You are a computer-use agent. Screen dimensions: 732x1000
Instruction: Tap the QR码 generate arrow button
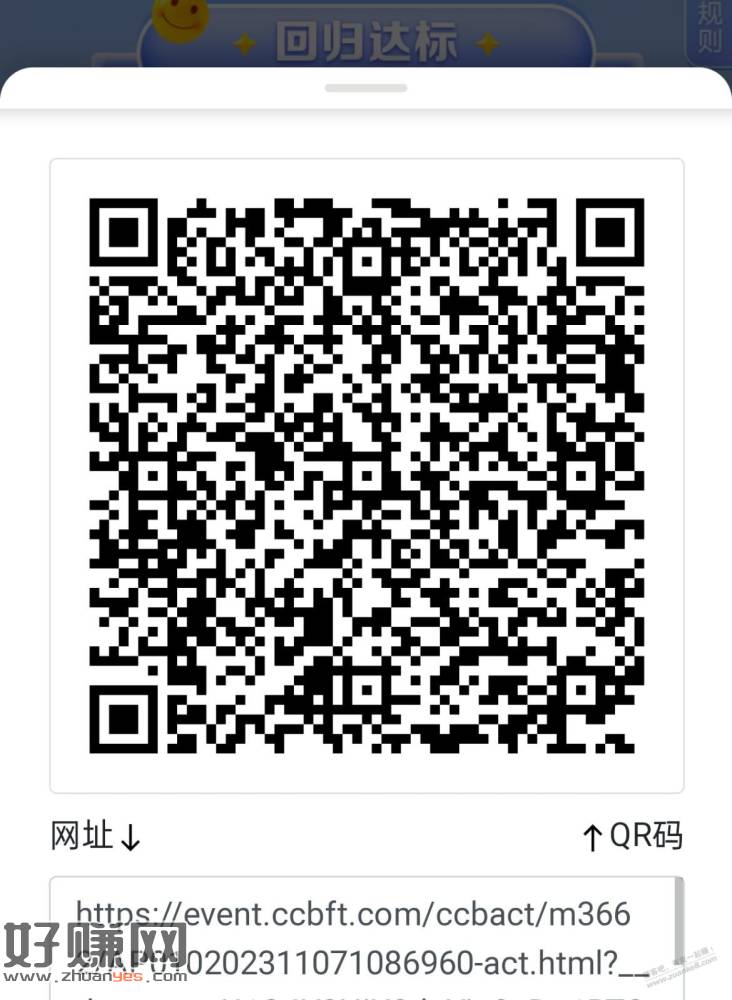click(x=632, y=836)
